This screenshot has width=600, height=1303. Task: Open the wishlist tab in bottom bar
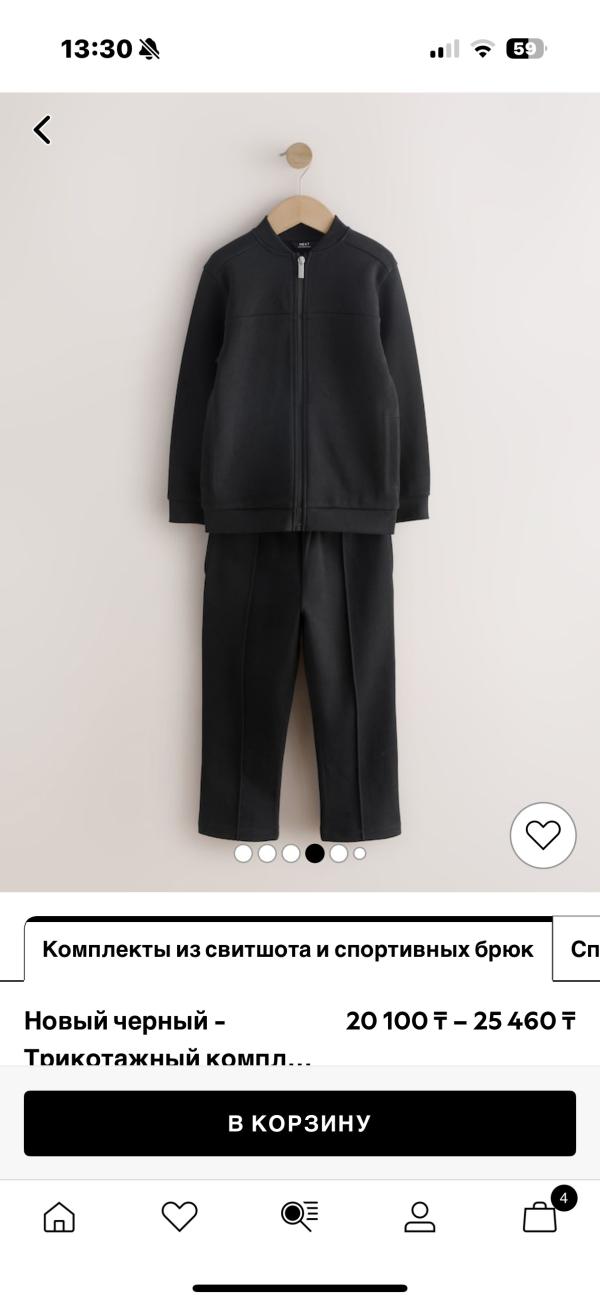[180, 1216]
